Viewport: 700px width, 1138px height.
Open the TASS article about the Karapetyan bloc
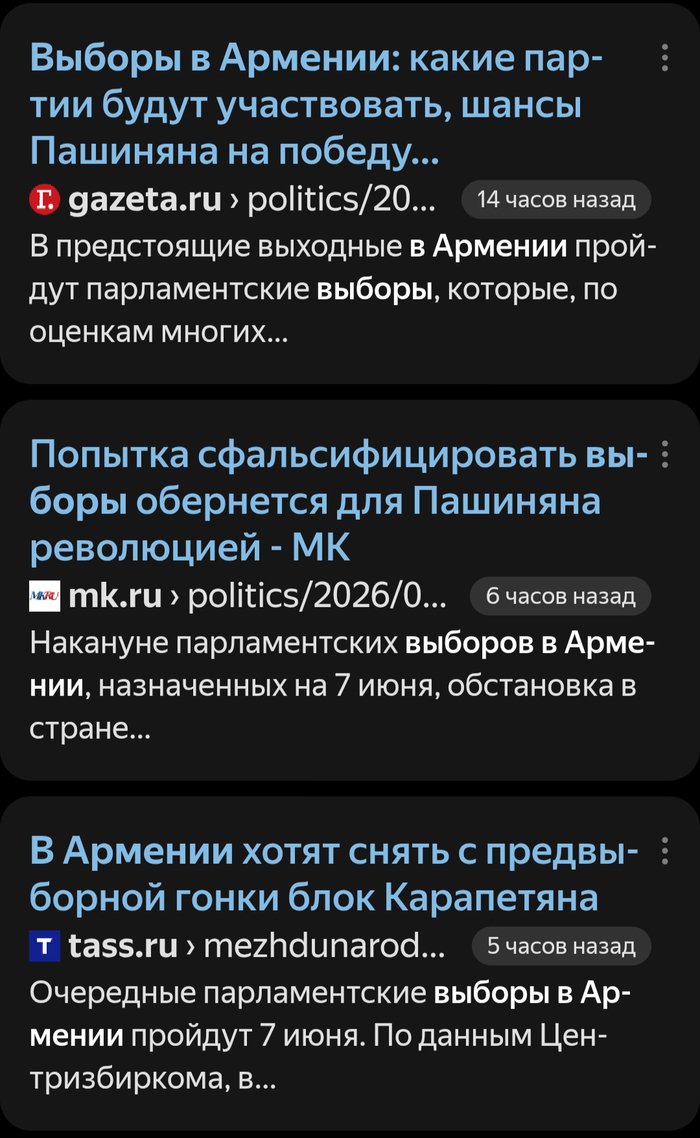[x=334, y=875]
